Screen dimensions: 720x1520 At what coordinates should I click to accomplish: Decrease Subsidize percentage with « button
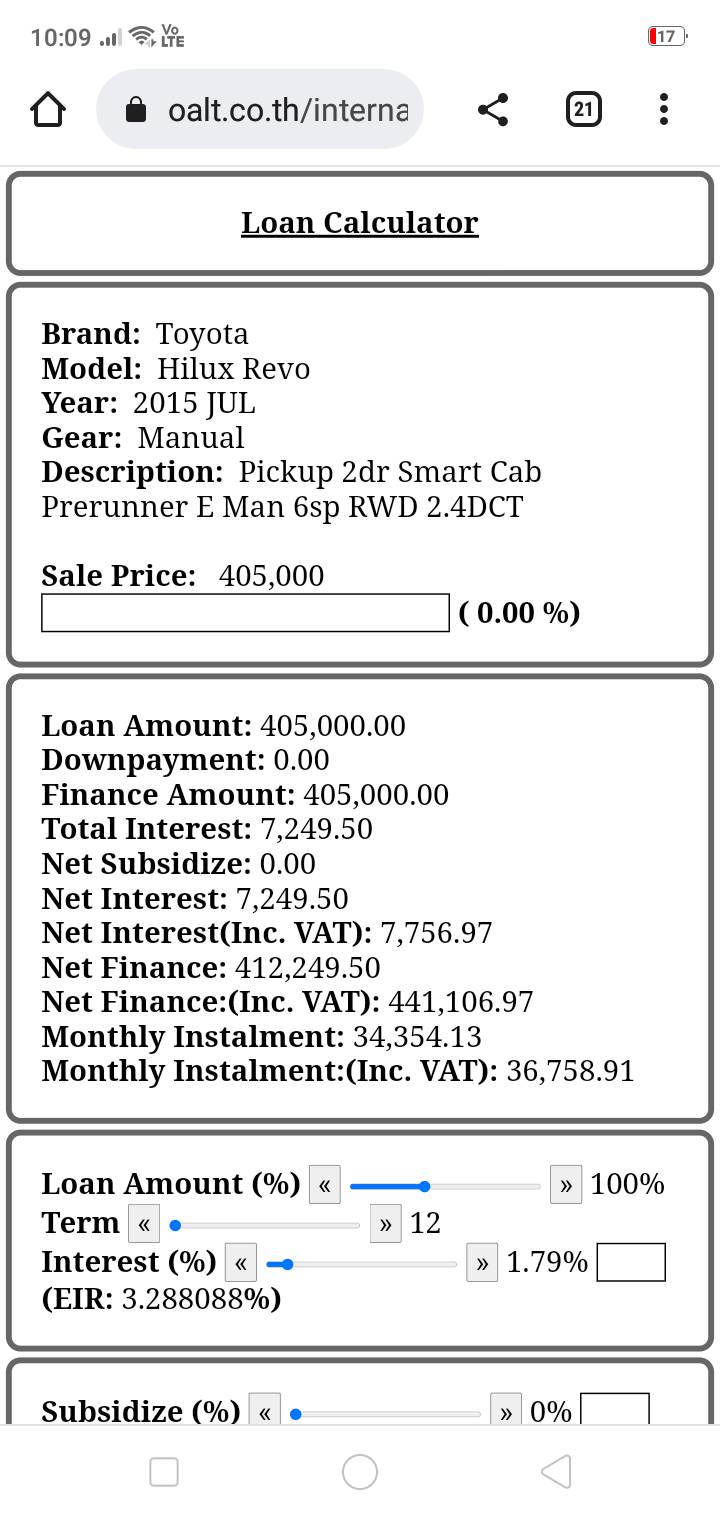tap(264, 1411)
